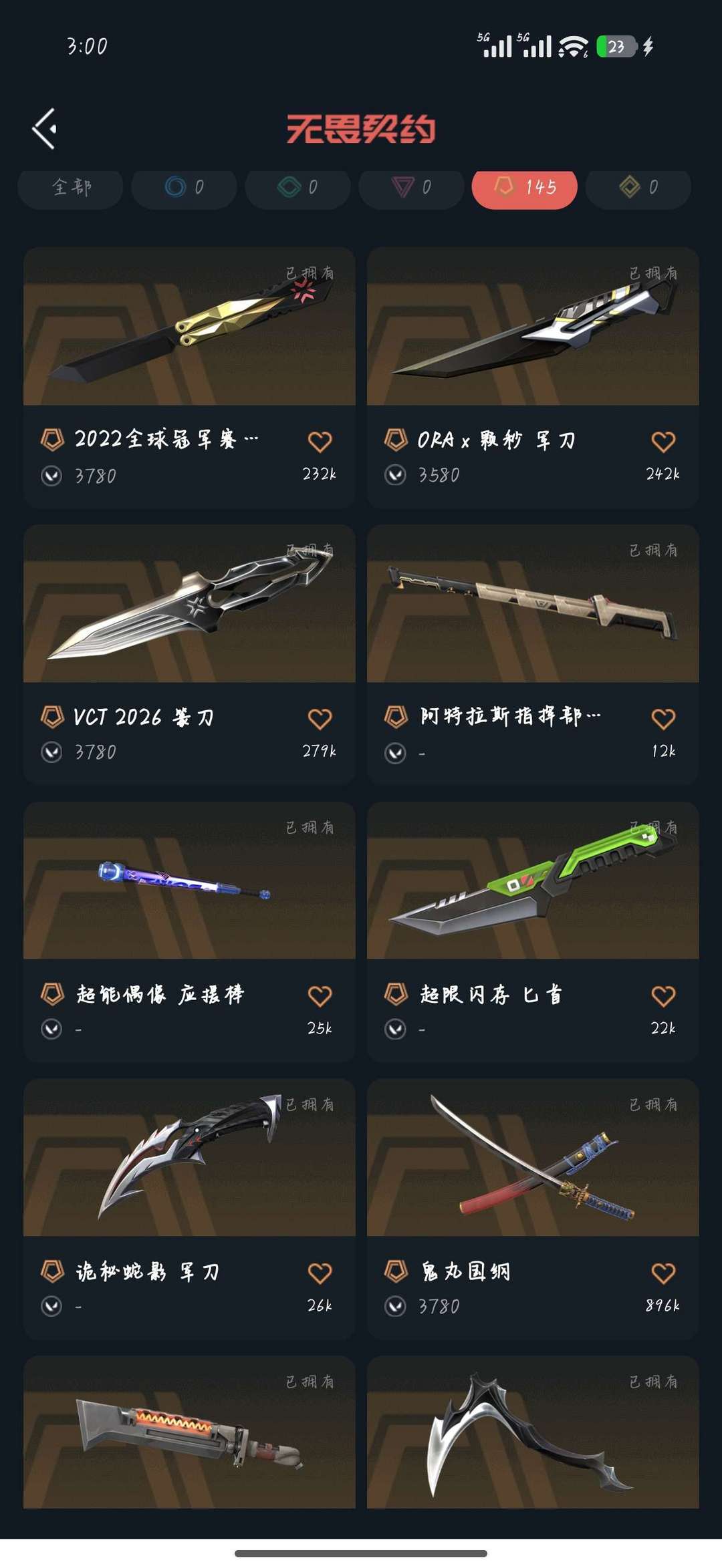Favorite the VCT 2026 鉴刀 skin
The width and height of the screenshot is (722, 1568).
[320, 719]
